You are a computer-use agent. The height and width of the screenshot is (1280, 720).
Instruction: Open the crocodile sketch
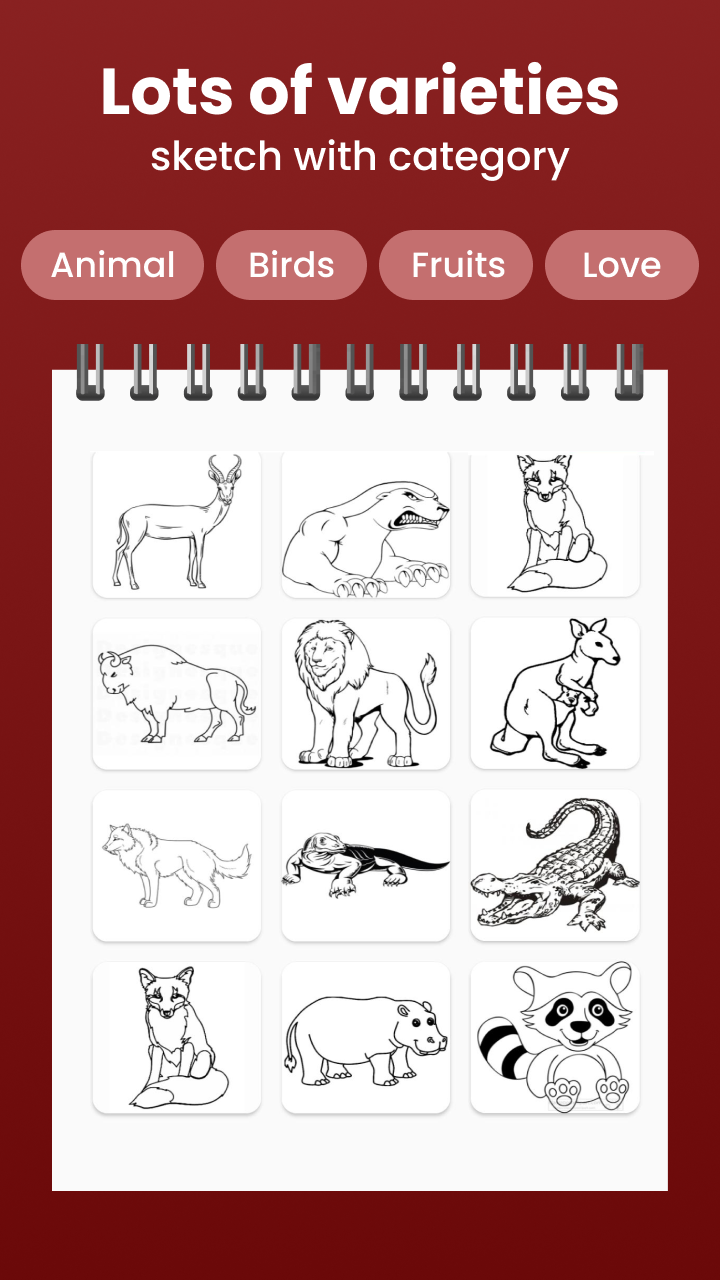555,865
